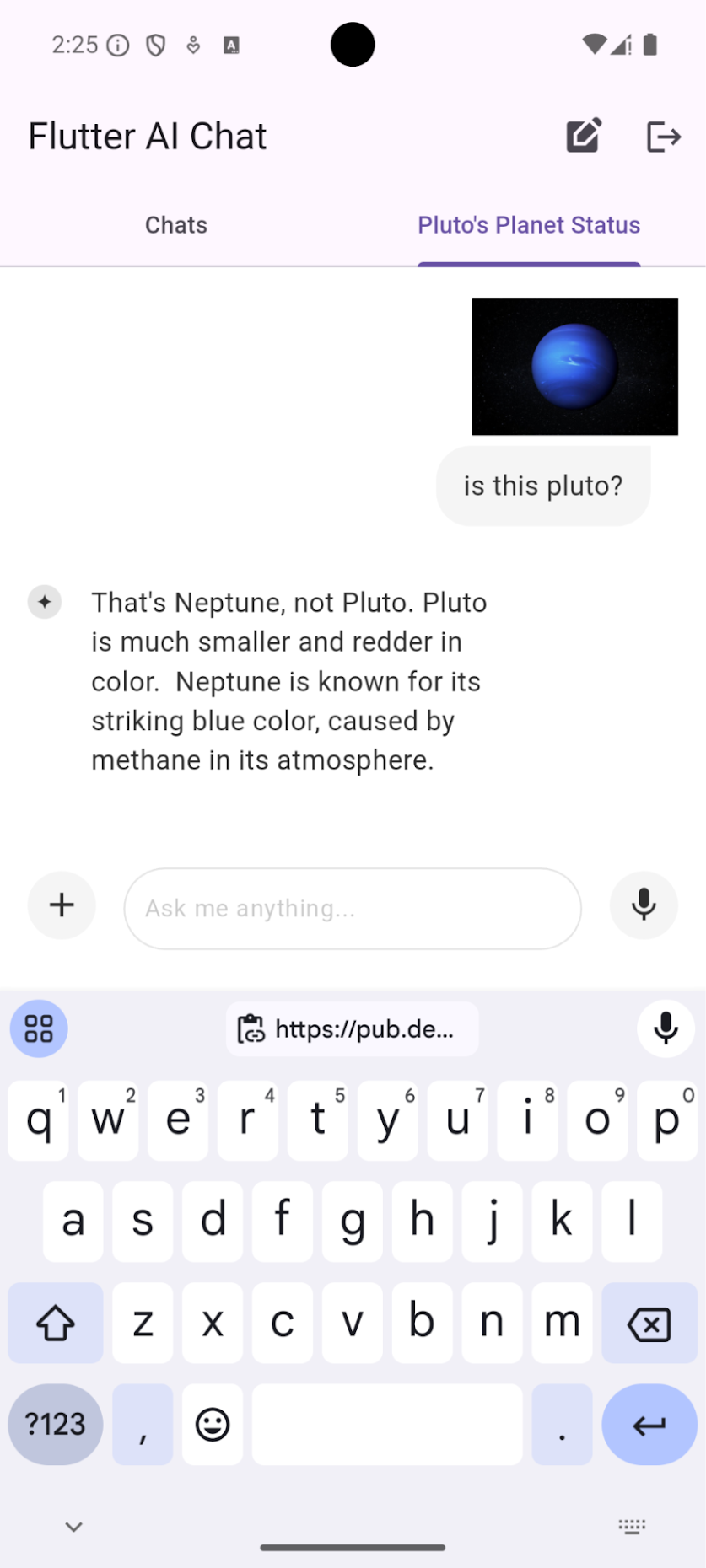
Task: Tap the keyboard voice typing microphone
Action: point(666,1028)
